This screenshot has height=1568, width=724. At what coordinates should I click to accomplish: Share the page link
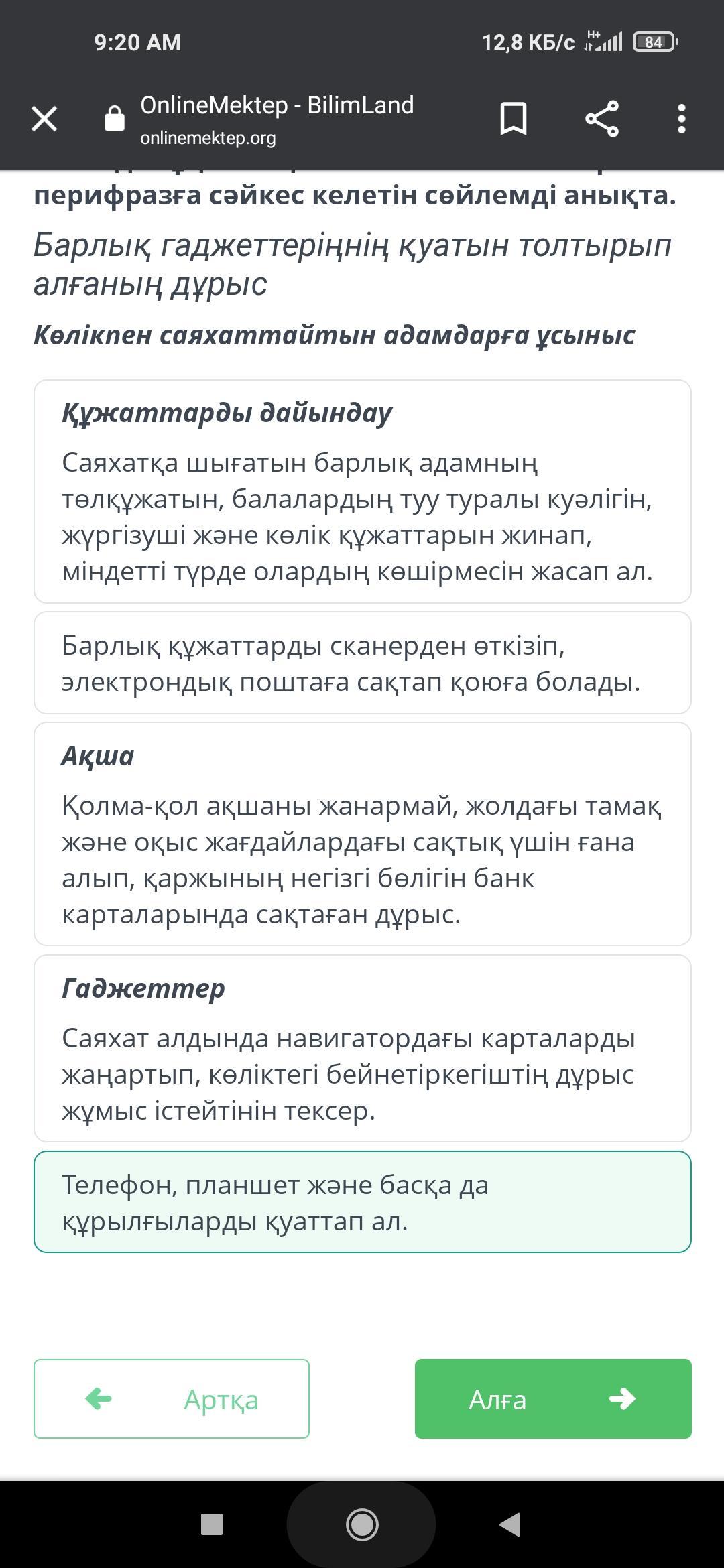602,119
